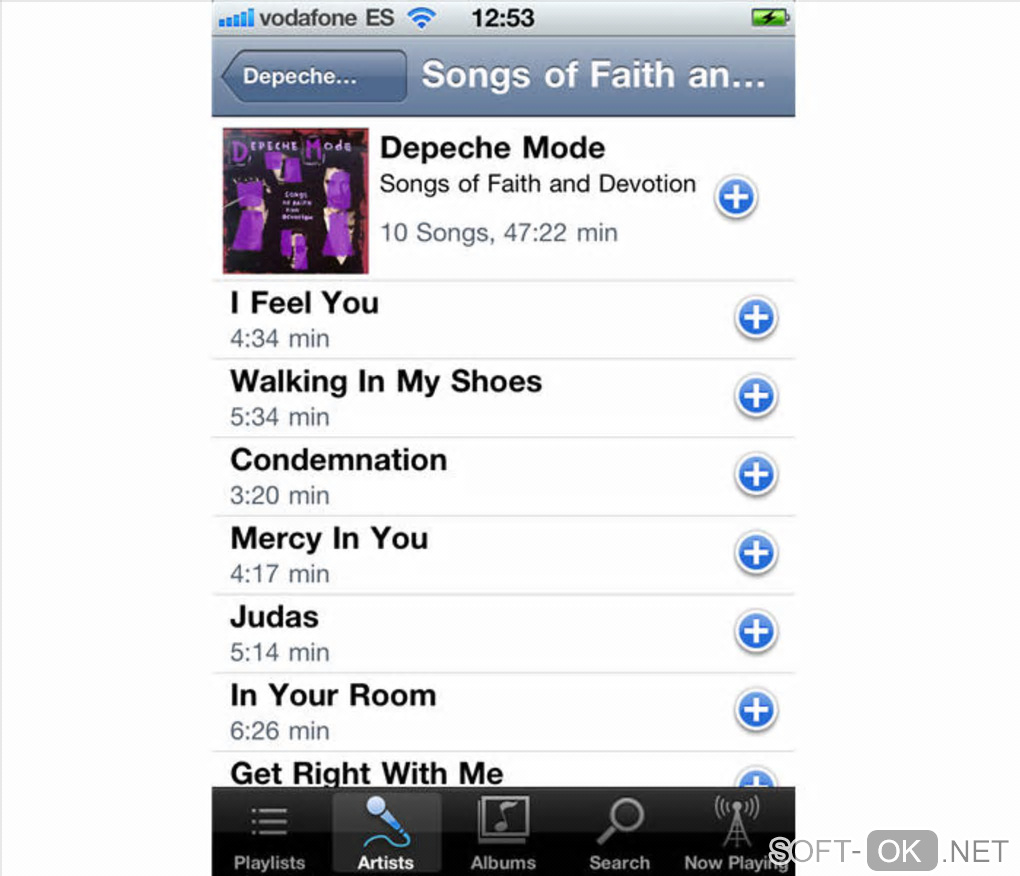The width and height of the screenshot is (1020, 876).
Task: Add Mercy In You with the plus icon
Action: point(756,552)
